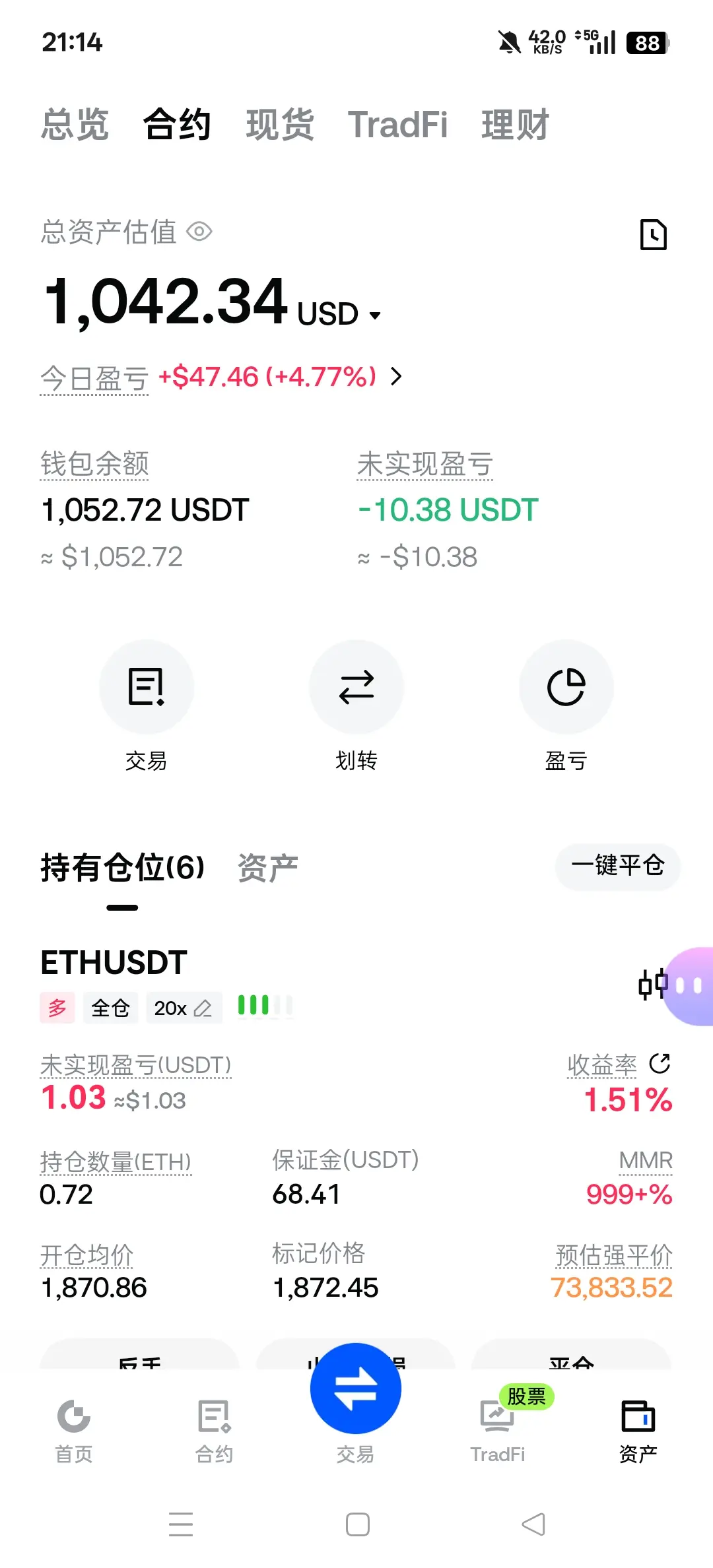713x1568 pixels.
Task: Edit the 20x leverage setting
Action: pos(184,1008)
